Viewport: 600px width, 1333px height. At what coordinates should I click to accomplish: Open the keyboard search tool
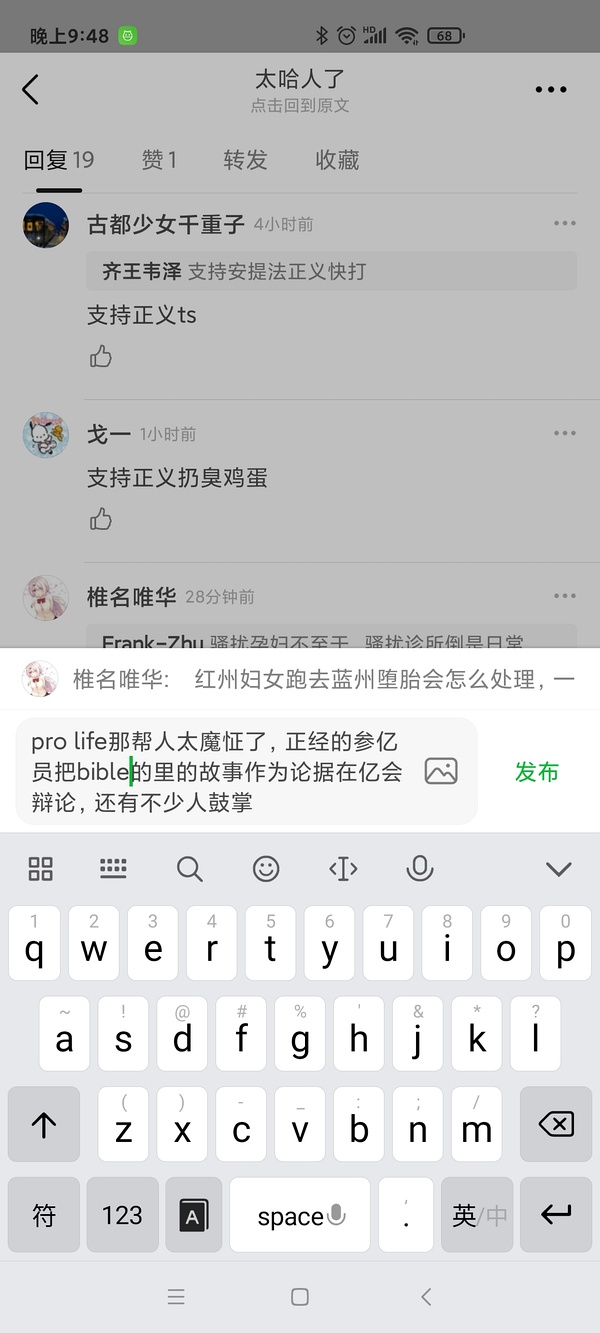coord(189,869)
